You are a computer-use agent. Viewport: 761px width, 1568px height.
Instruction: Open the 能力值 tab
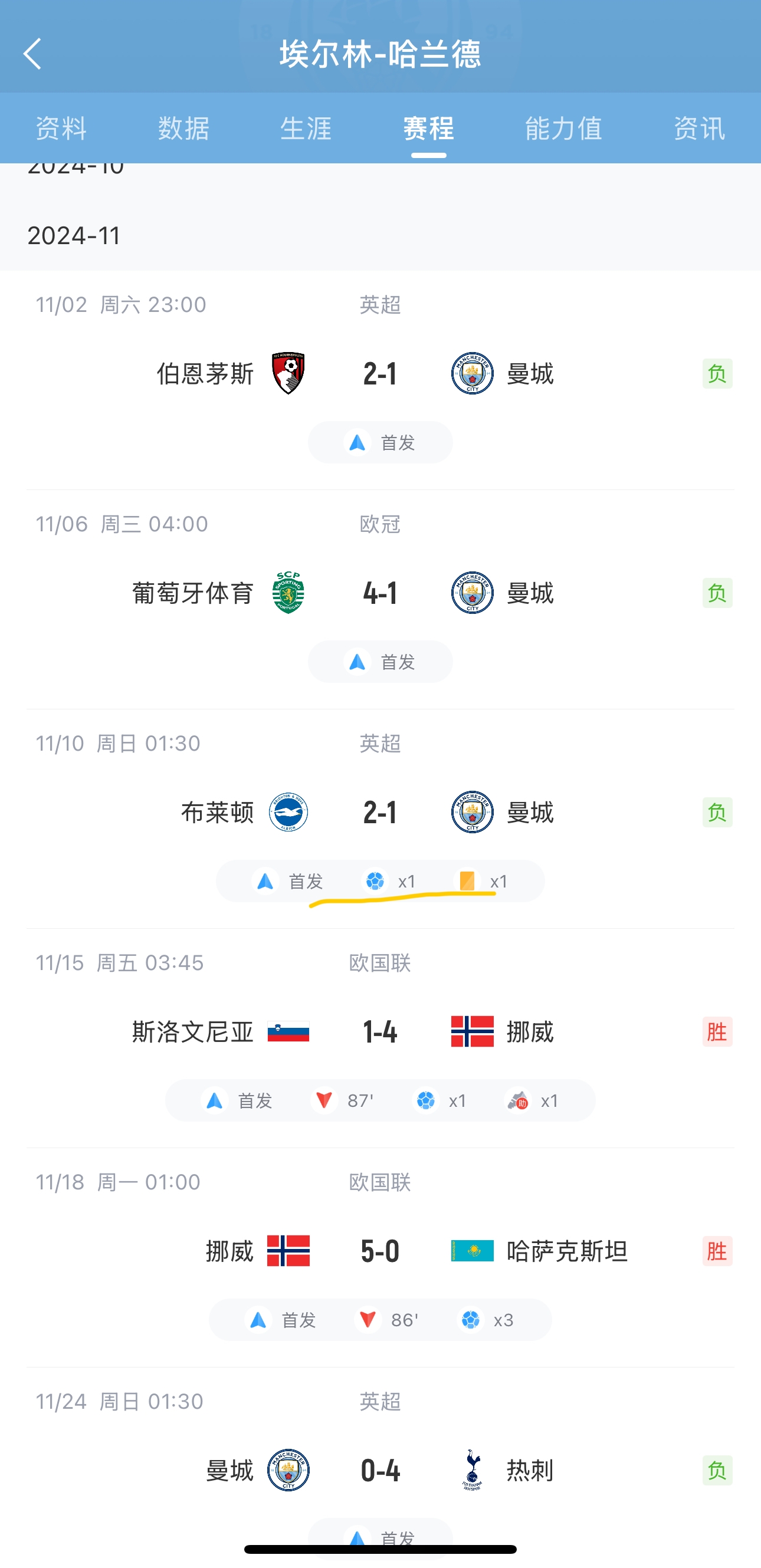tap(564, 129)
